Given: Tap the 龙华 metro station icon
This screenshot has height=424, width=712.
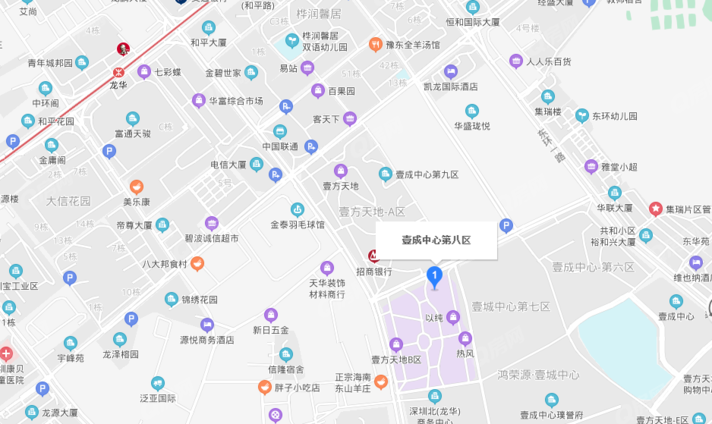Looking at the screenshot, I should [118, 71].
